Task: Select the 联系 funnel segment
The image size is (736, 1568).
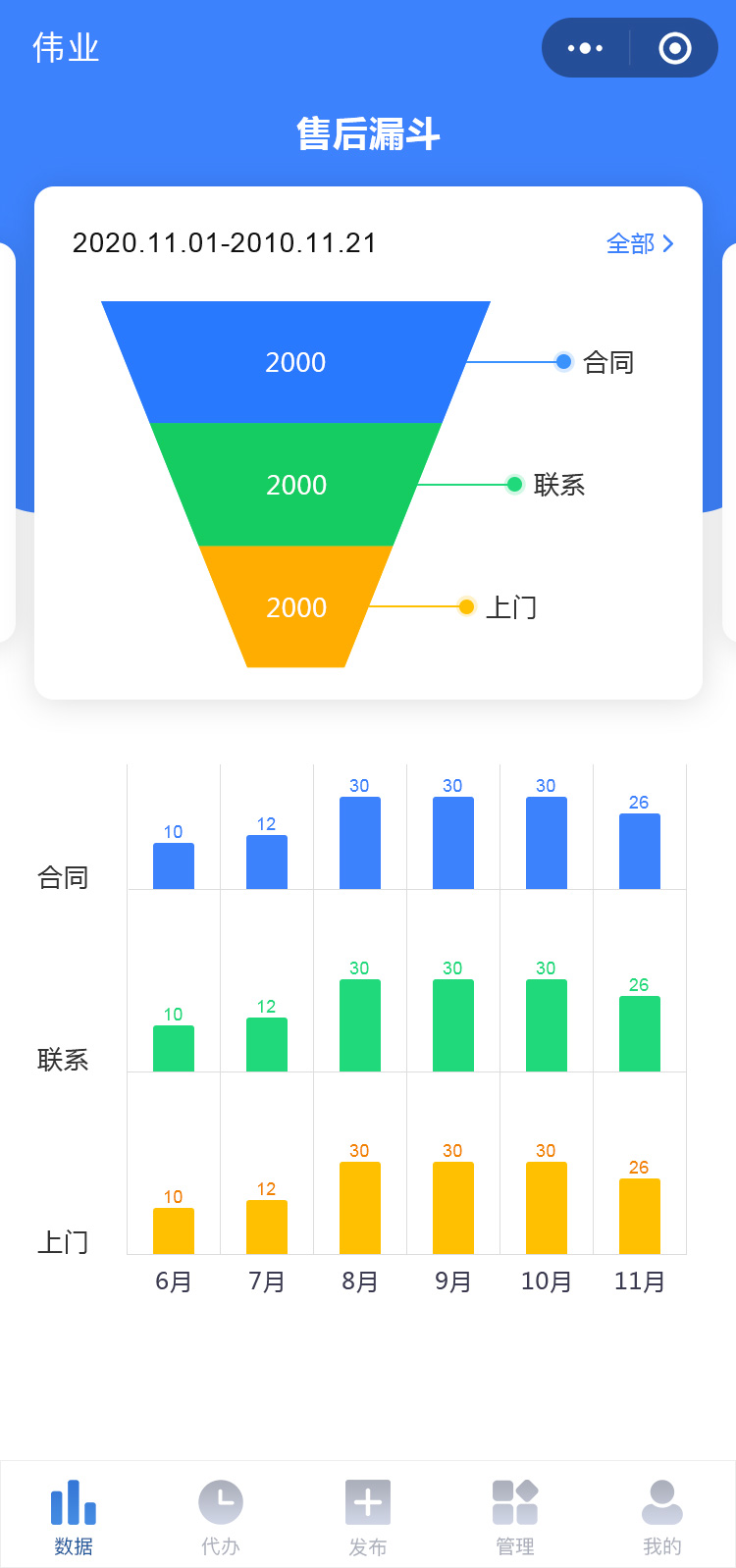Action: (295, 485)
